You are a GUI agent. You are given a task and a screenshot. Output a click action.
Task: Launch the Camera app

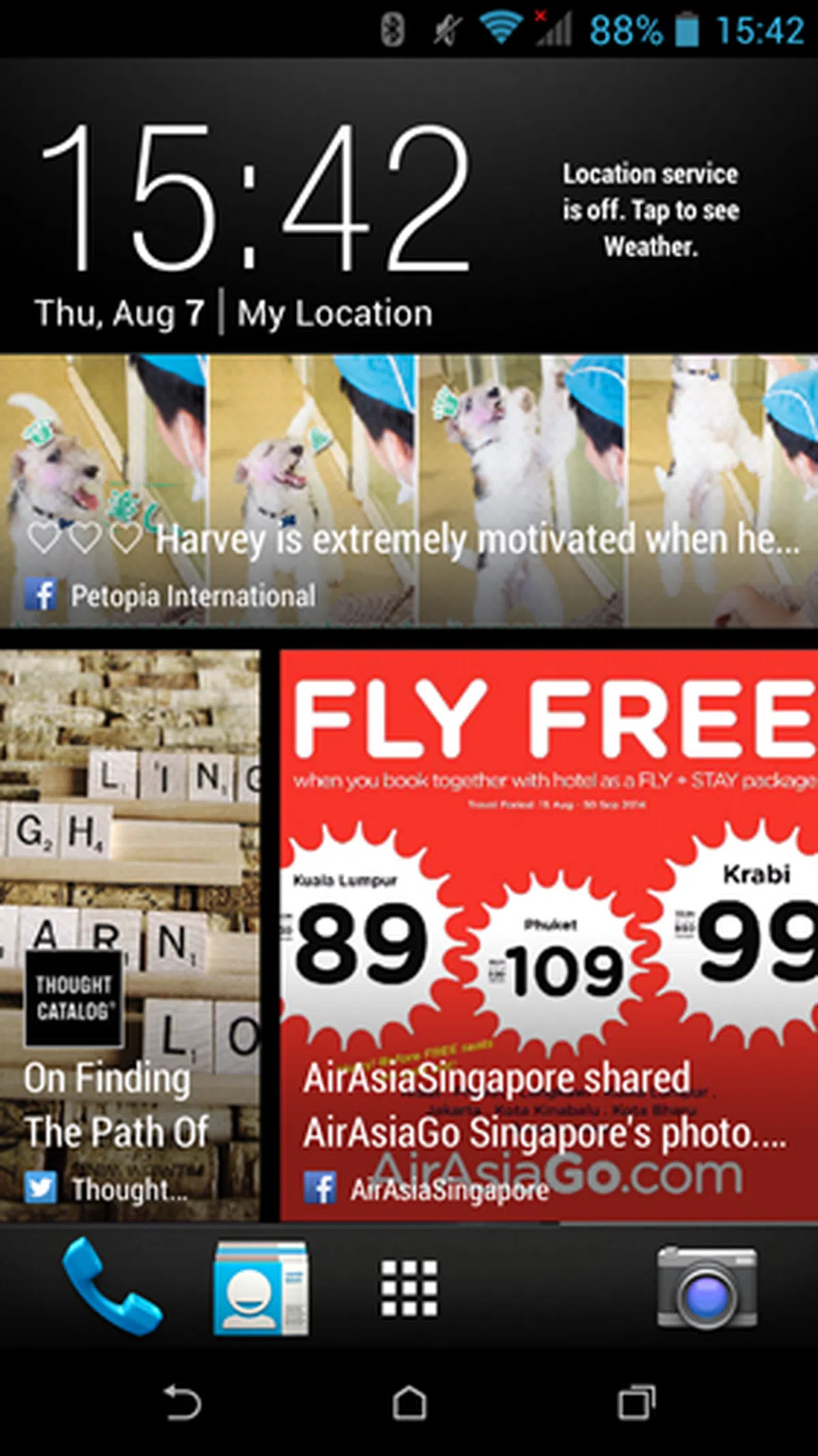tap(706, 1288)
